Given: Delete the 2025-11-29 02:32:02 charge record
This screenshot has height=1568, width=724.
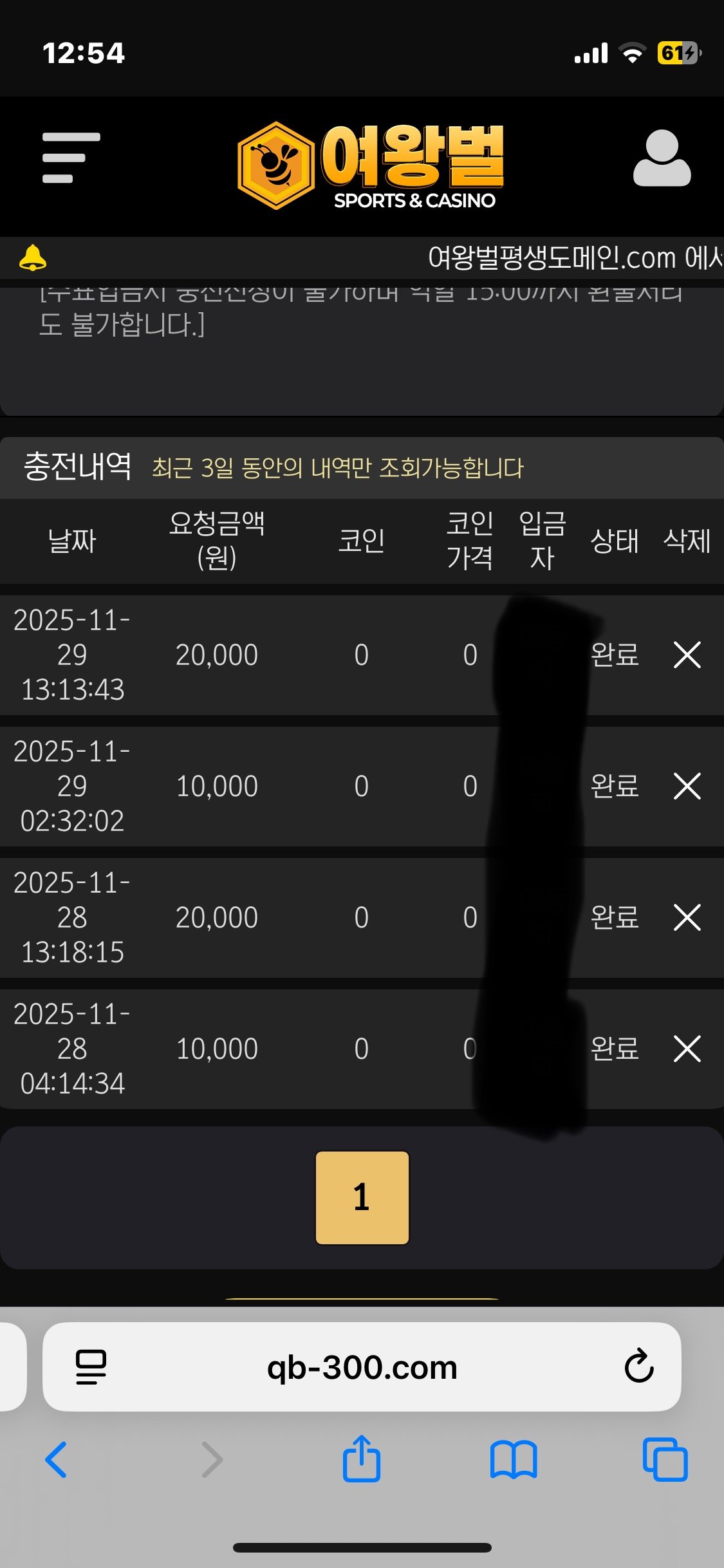Looking at the screenshot, I should (687, 787).
